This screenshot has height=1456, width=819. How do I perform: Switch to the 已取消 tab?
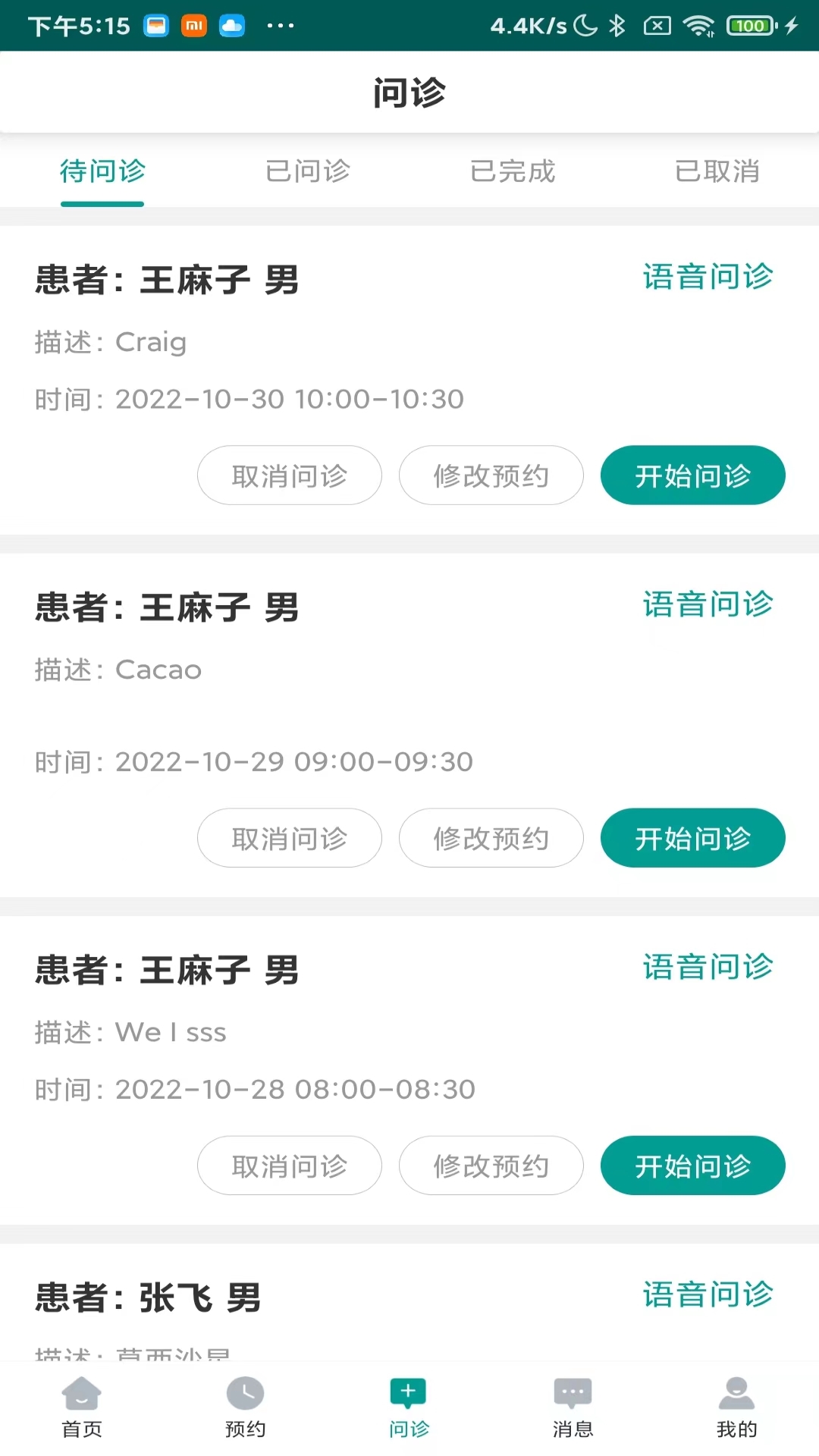pyautogui.click(x=717, y=171)
